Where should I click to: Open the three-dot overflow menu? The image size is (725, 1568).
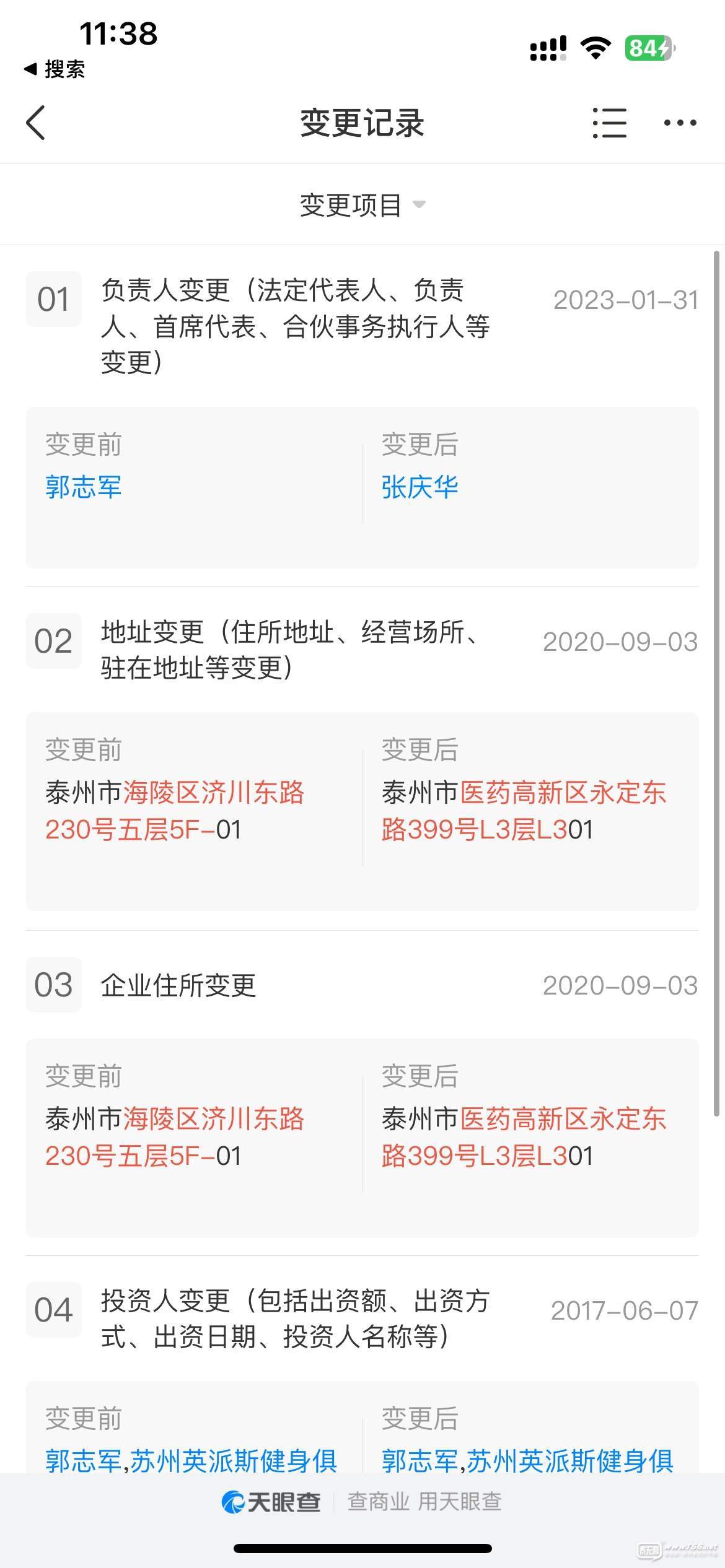click(680, 123)
